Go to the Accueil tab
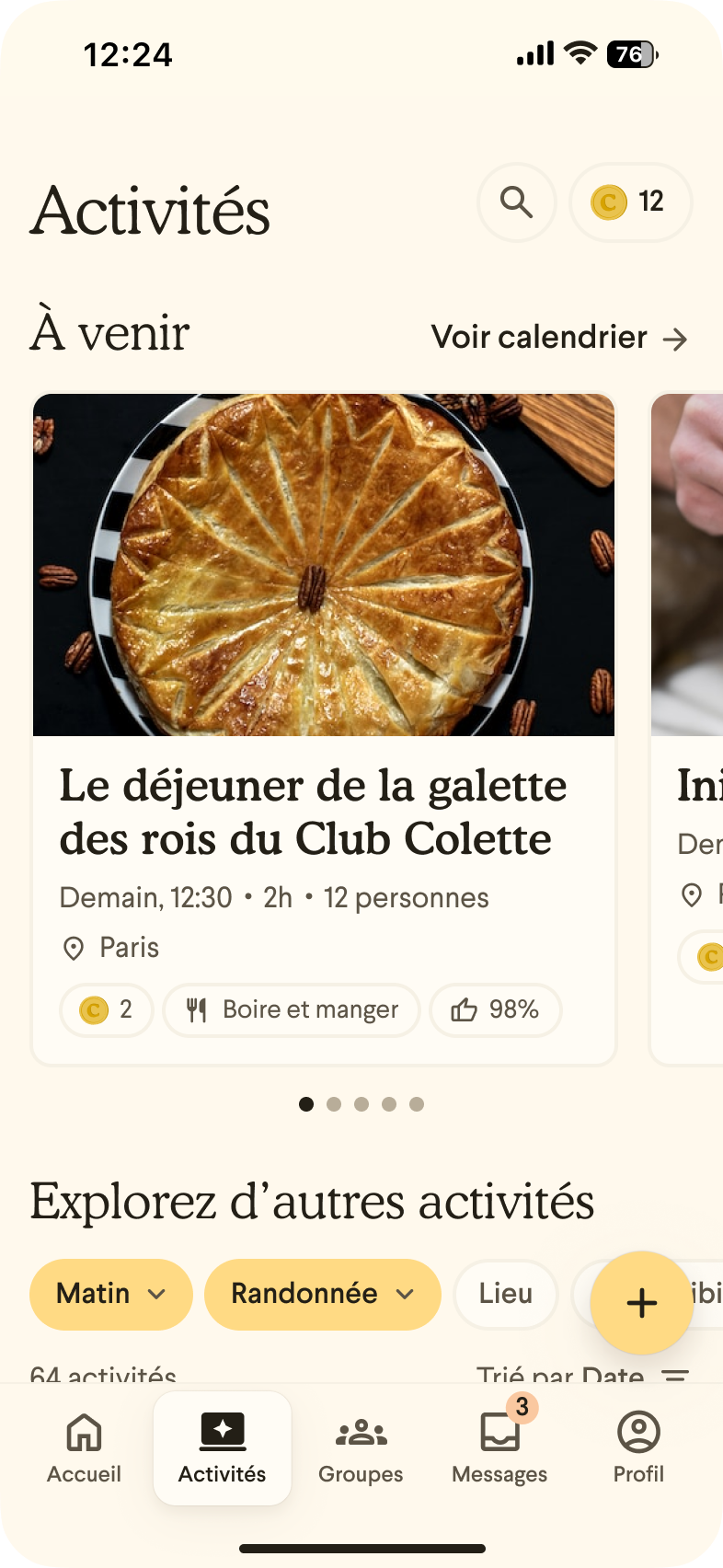 pyautogui.click(x=85, y=1448)
